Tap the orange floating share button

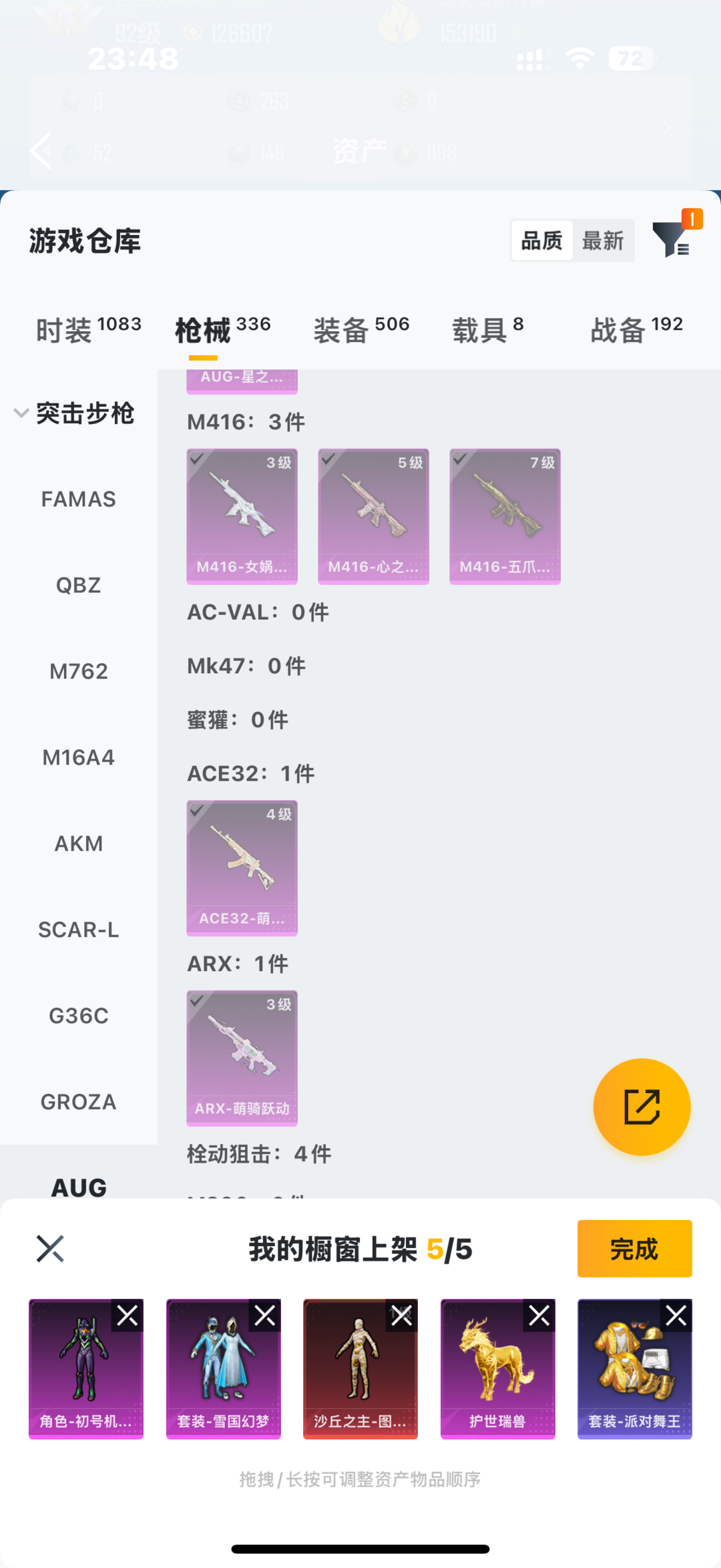click(x=642, y=1107)
